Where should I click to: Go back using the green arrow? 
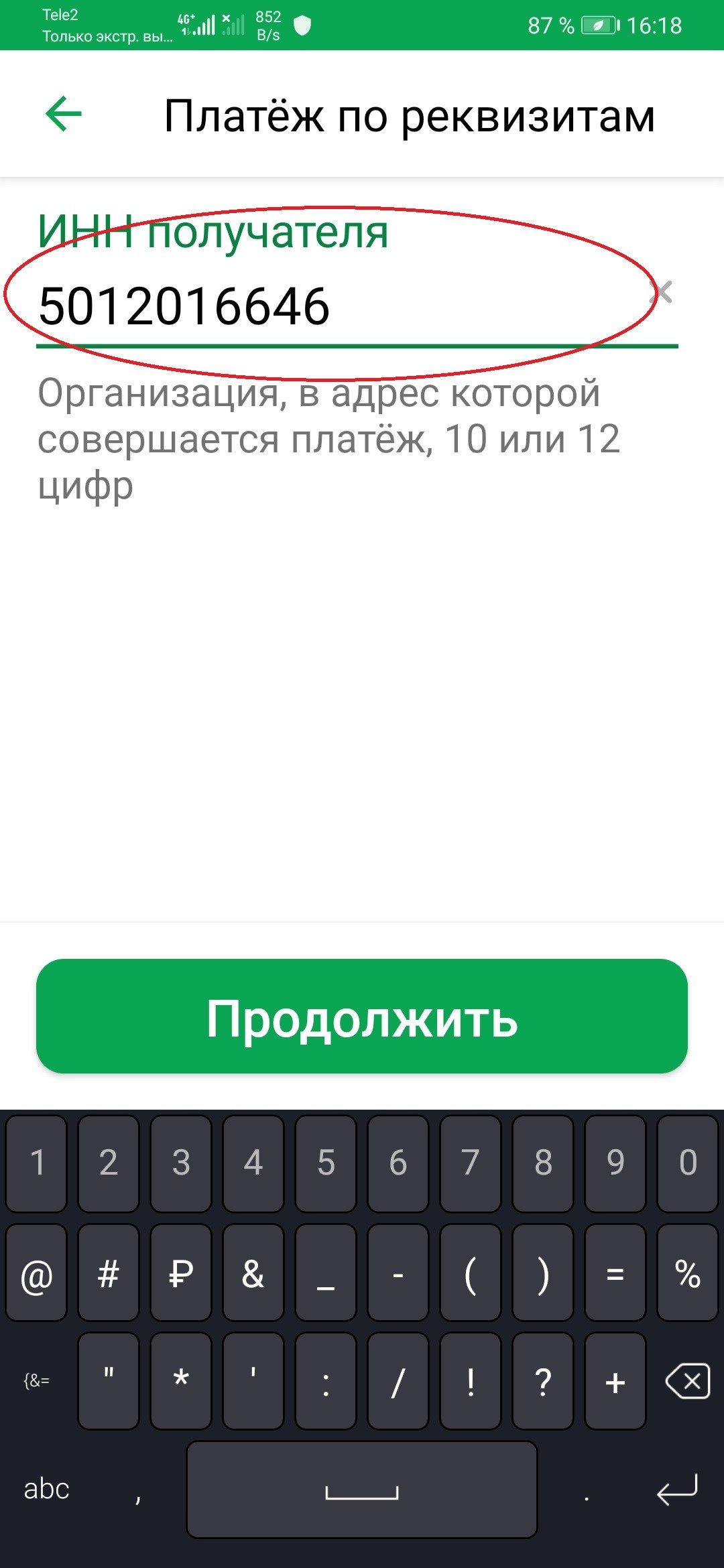[63, 114]
